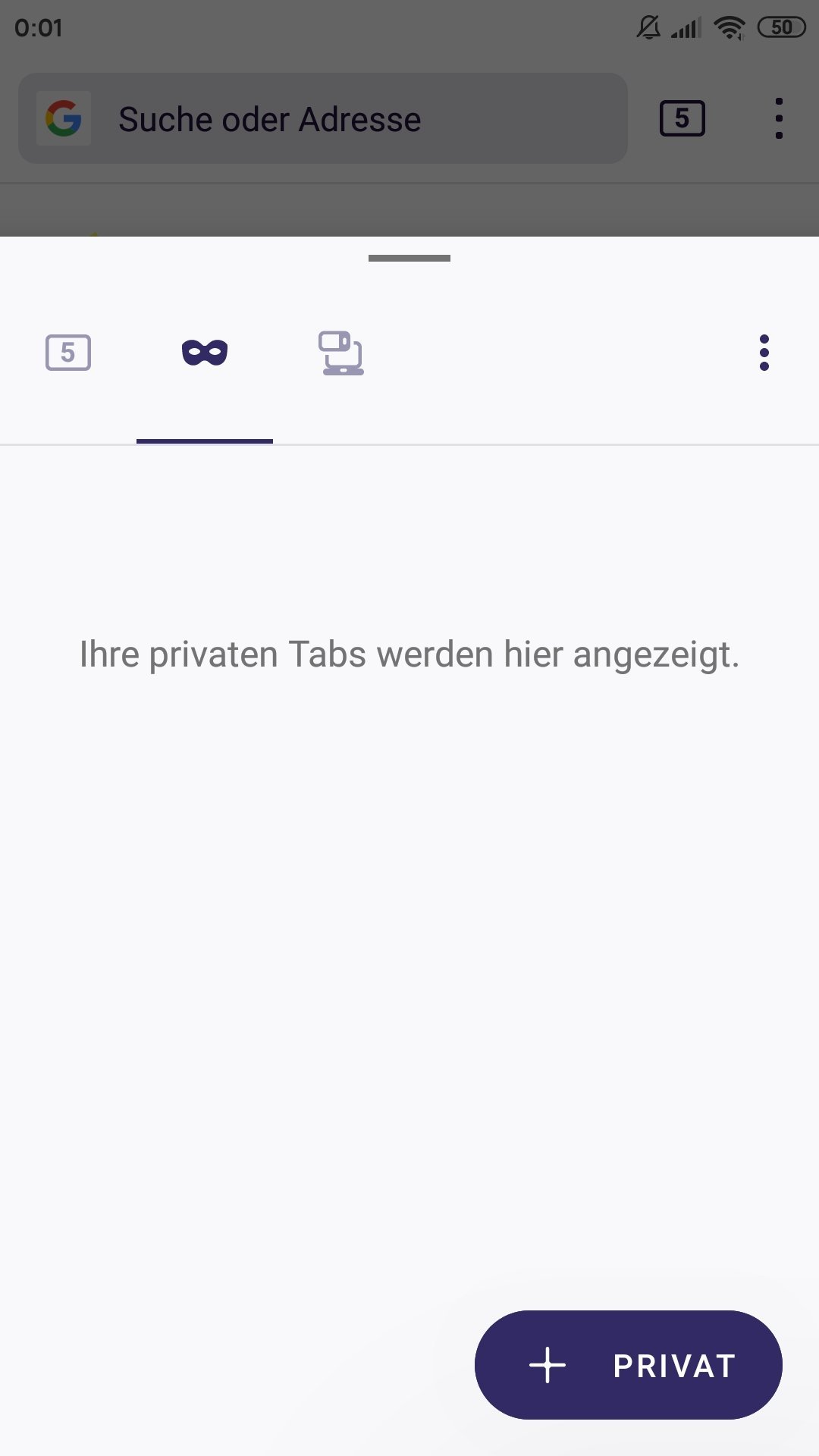The width and height of the screenshot is (819, 1456).
Task: Select the private tabs mask tab
Action: point(205,353)
